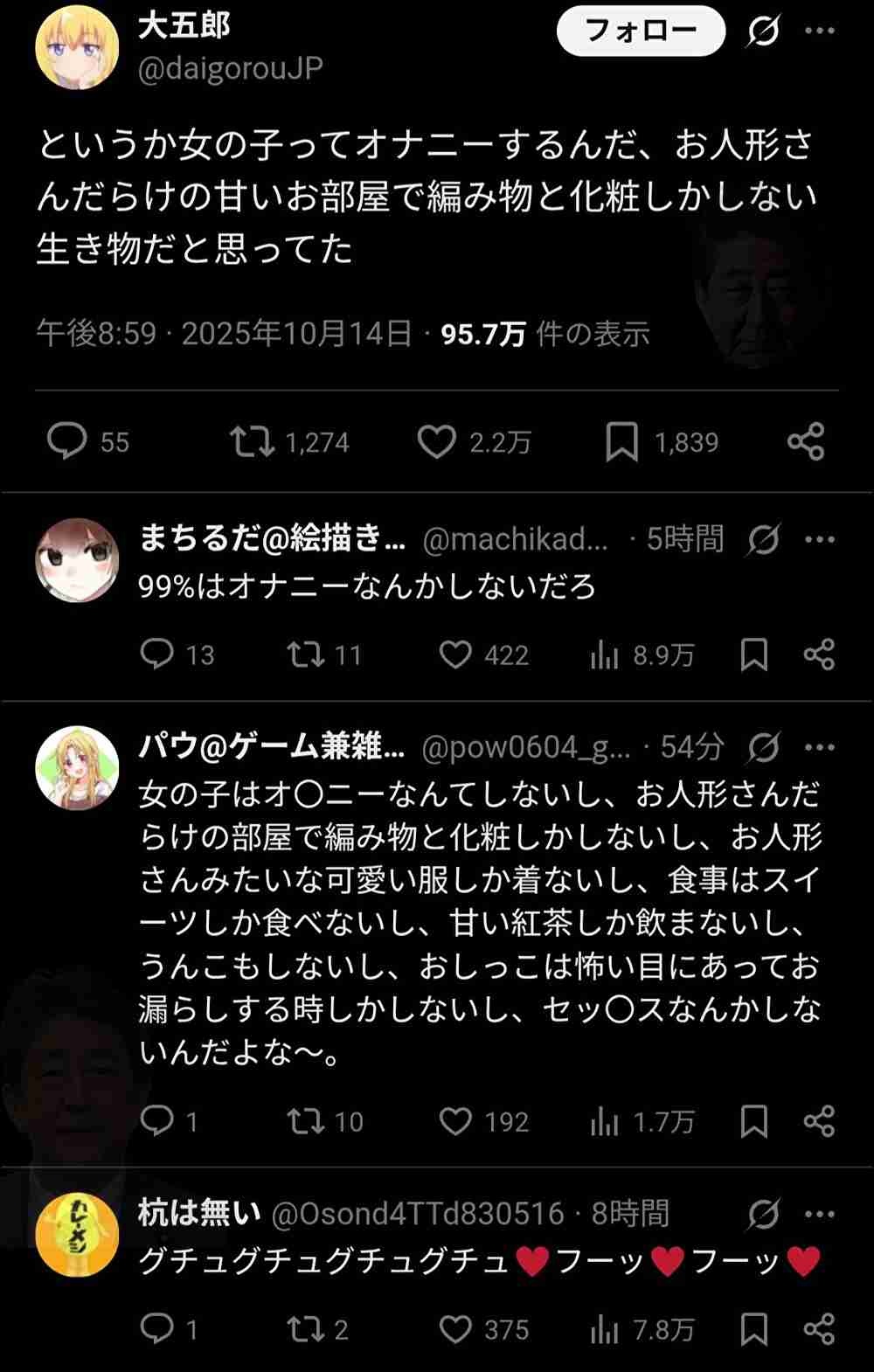Bookmark 大五郎's main post
Viewport: 874px width, 1372px height.
621,442
